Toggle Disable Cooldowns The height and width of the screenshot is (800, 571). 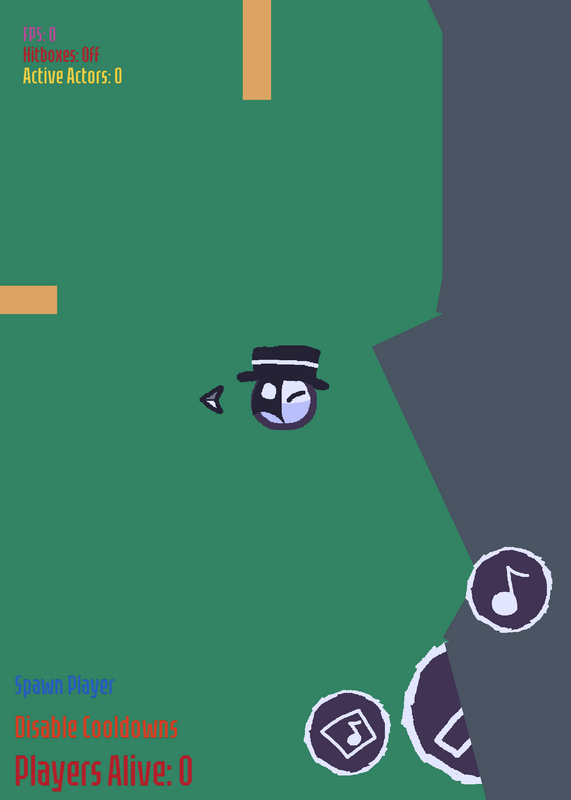coord(96,727)
